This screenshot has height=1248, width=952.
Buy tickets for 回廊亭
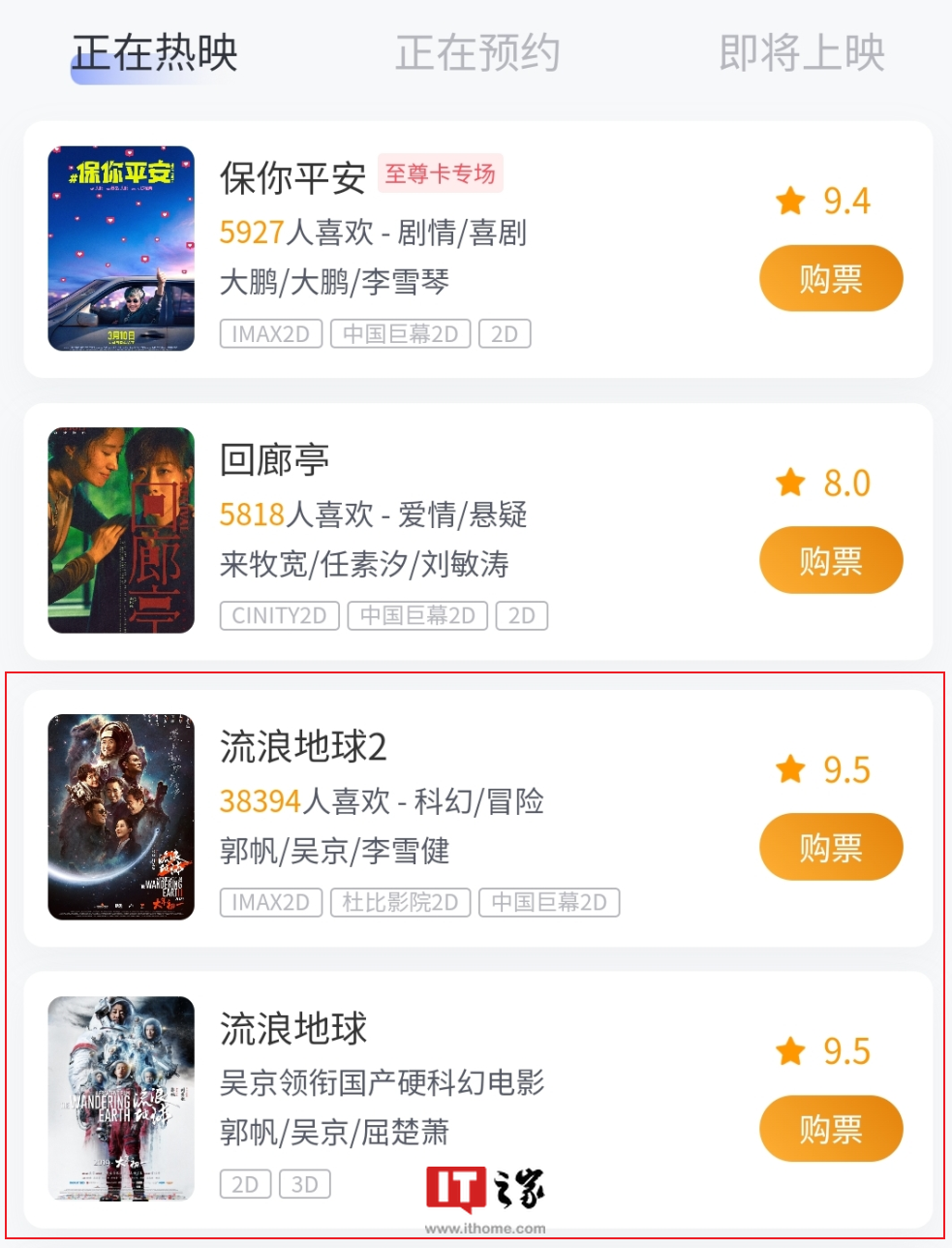click(830, 560)
